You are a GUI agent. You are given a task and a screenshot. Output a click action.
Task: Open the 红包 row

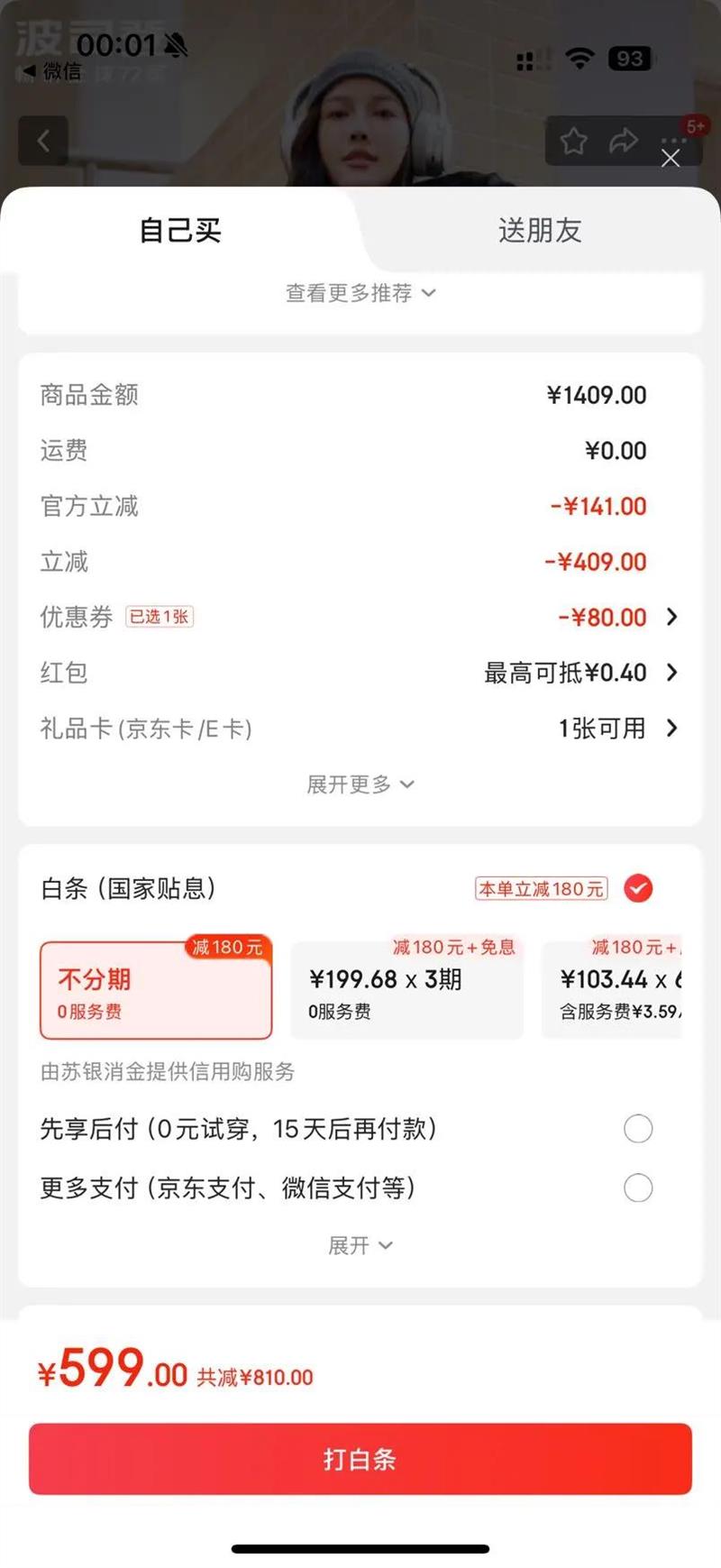(360, 673)
